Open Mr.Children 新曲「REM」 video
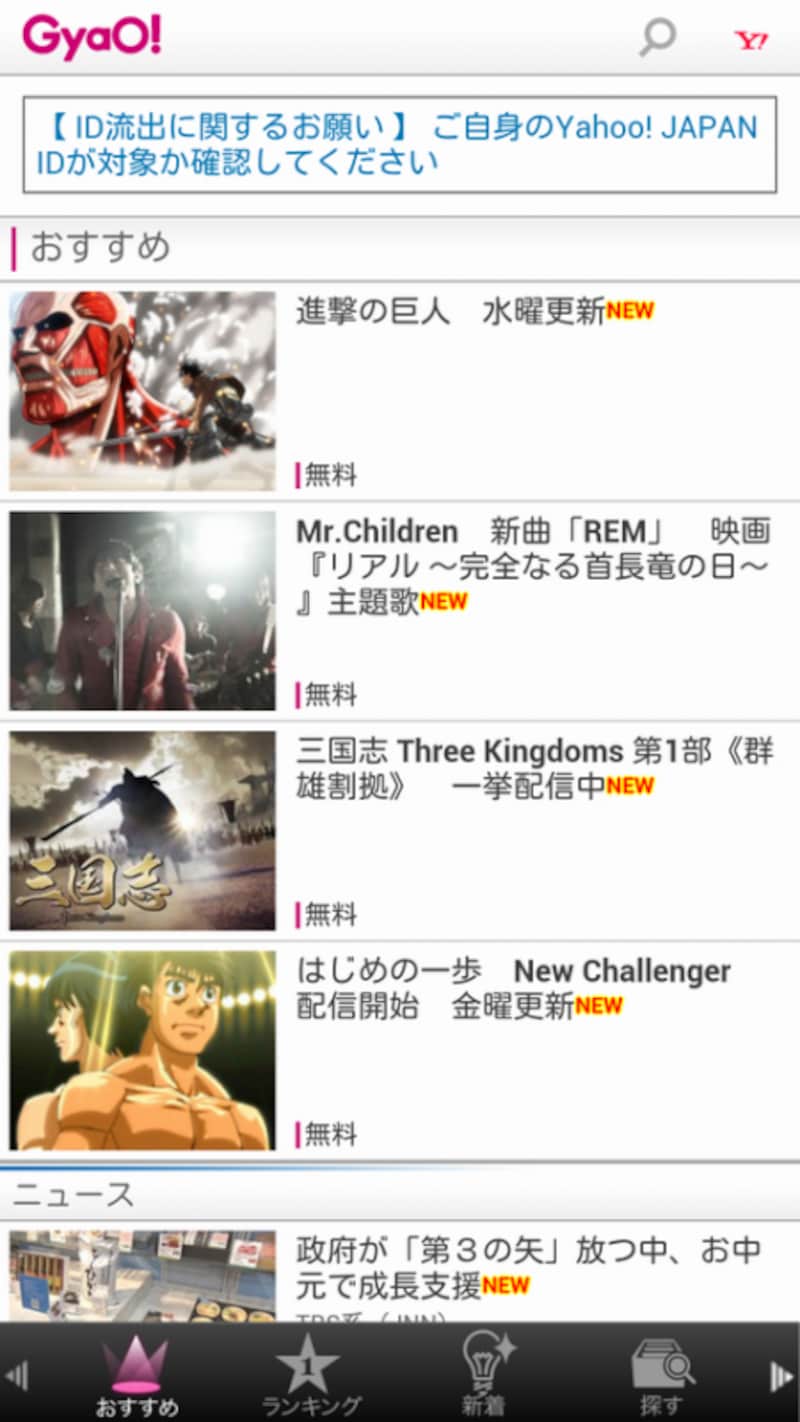This screenshot has height=1422, width=800. pos(400,610)
